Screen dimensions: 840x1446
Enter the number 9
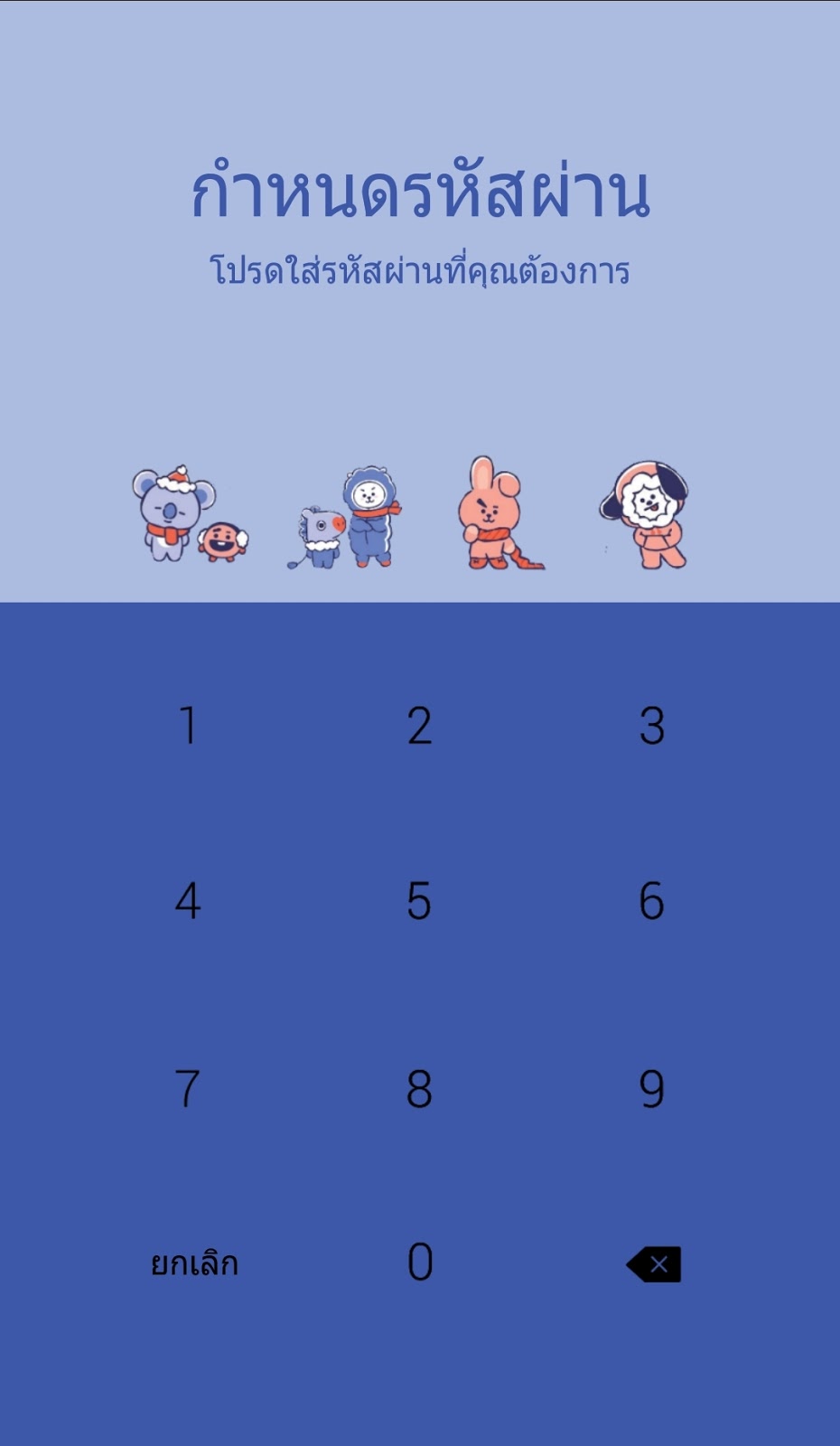click(651, 1088)
